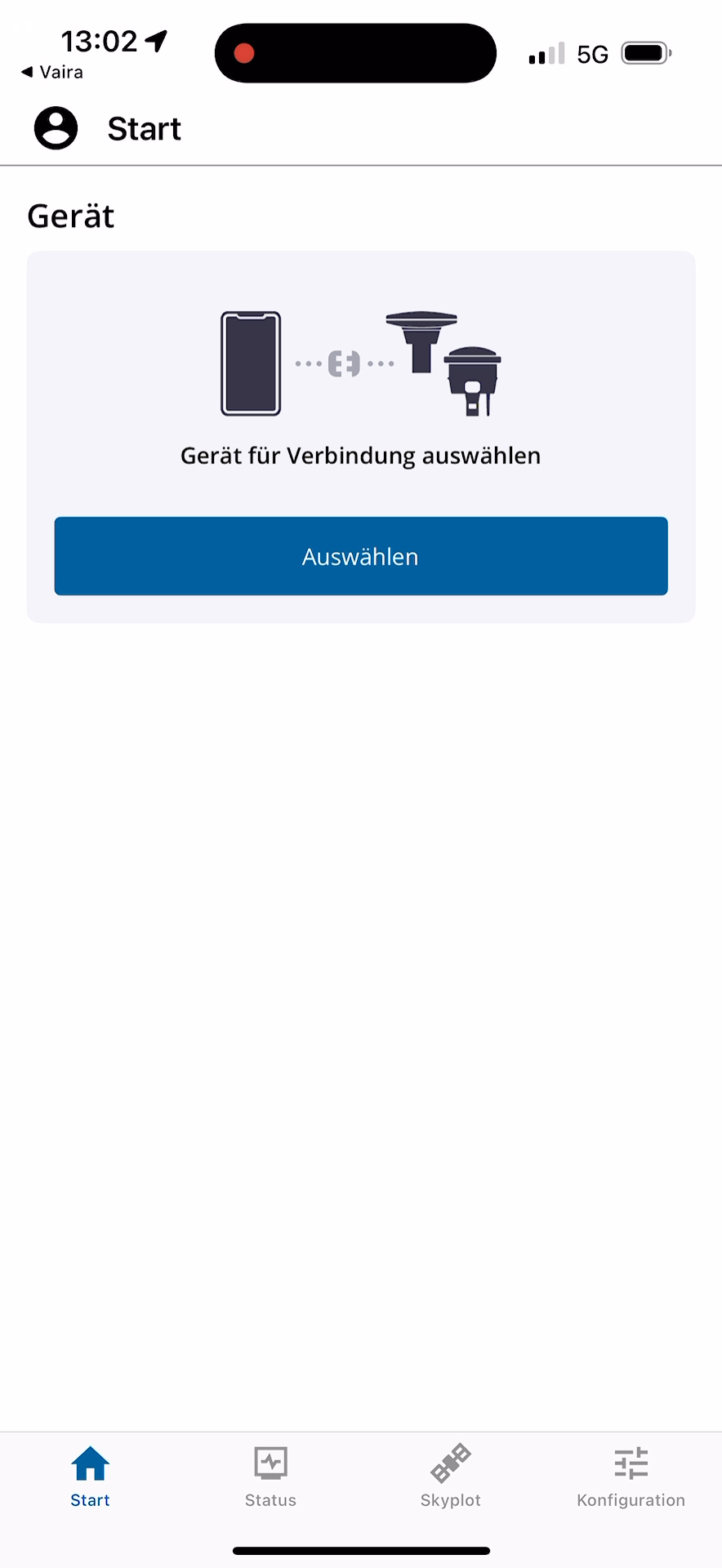
Task: Go to the Konfiguration tab
Action: click(631, 1477)
